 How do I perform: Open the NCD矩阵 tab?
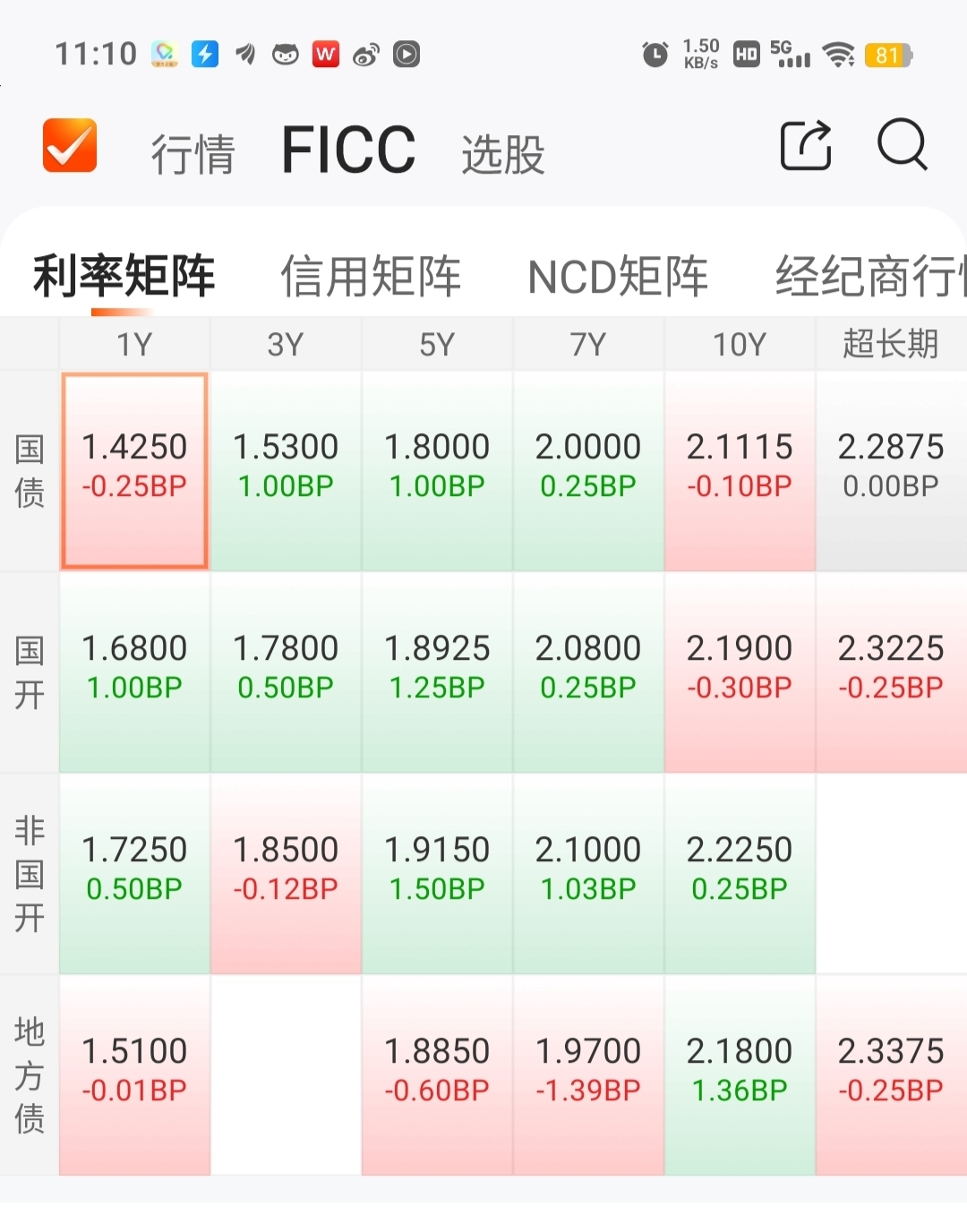[618, 276]
